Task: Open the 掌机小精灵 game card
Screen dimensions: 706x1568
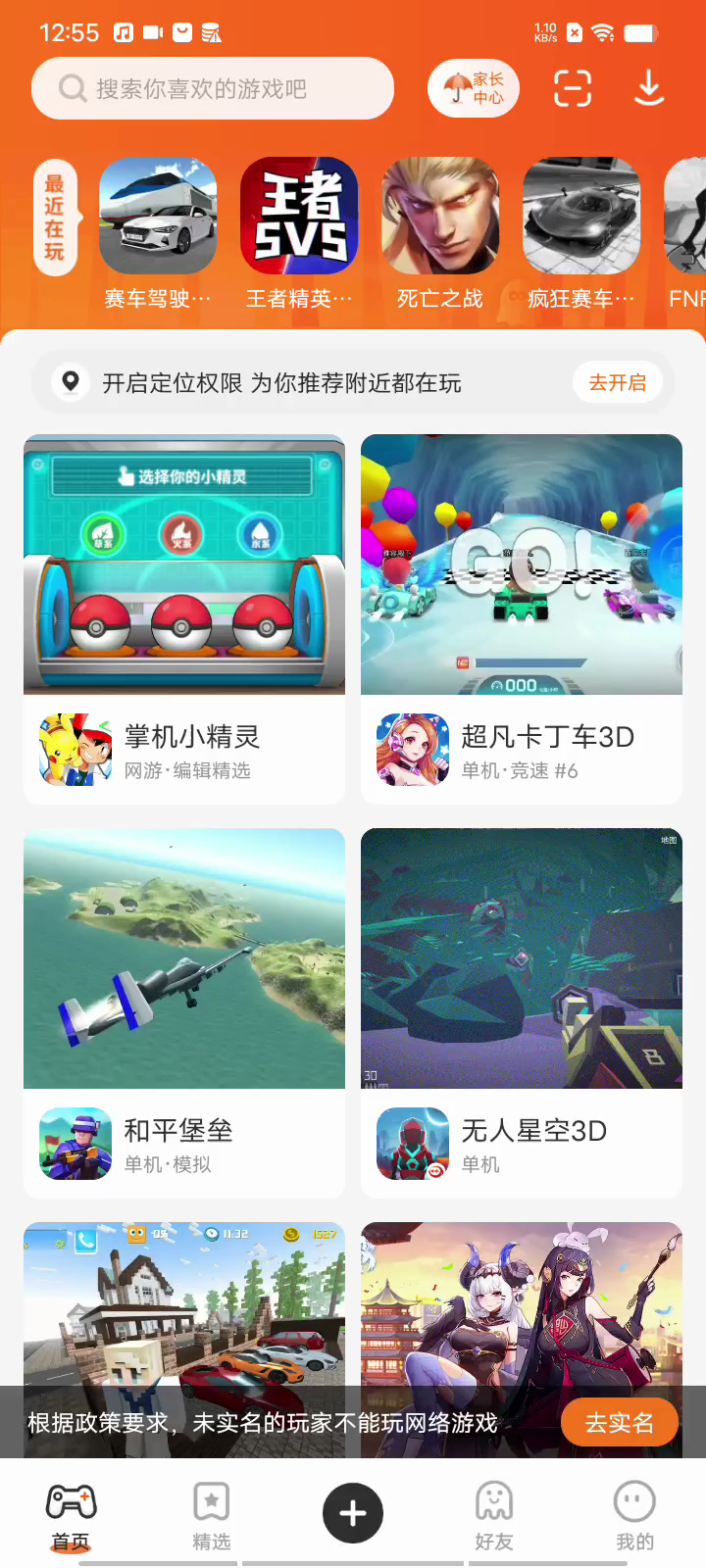Action: (184, 617)
